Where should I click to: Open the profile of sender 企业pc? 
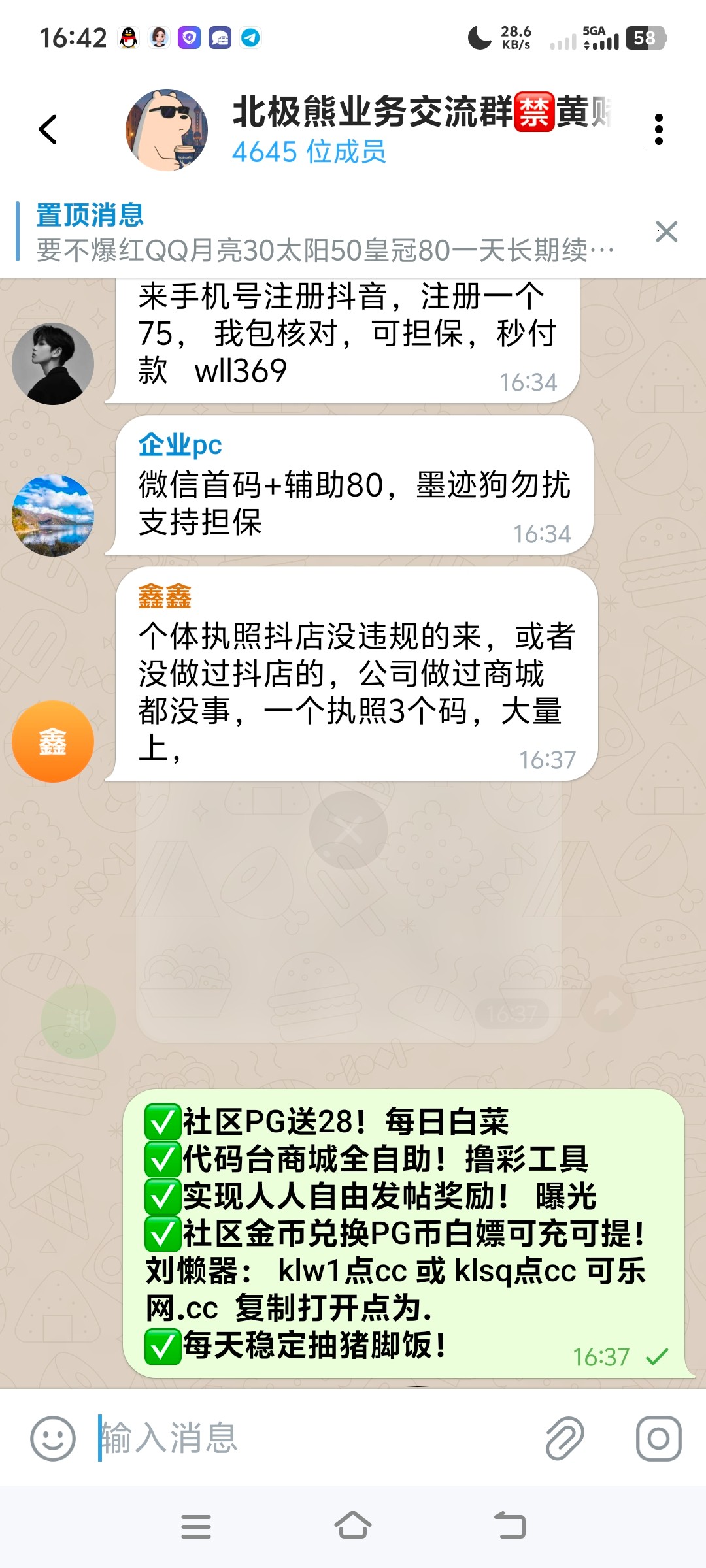tap(180, 445)
